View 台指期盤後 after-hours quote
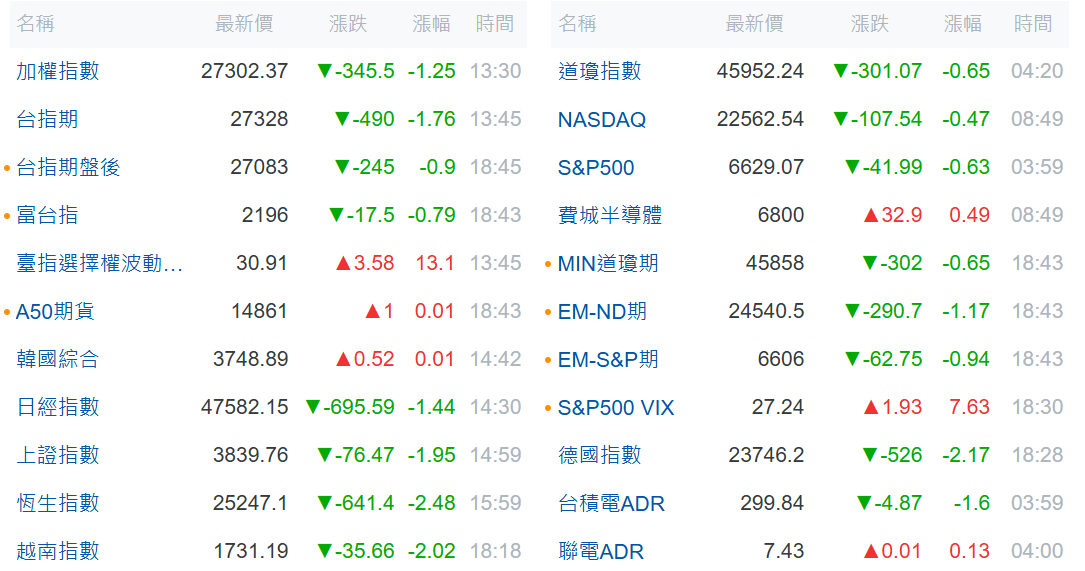This screenshot has height=571, width=1085. coord(68,167)
